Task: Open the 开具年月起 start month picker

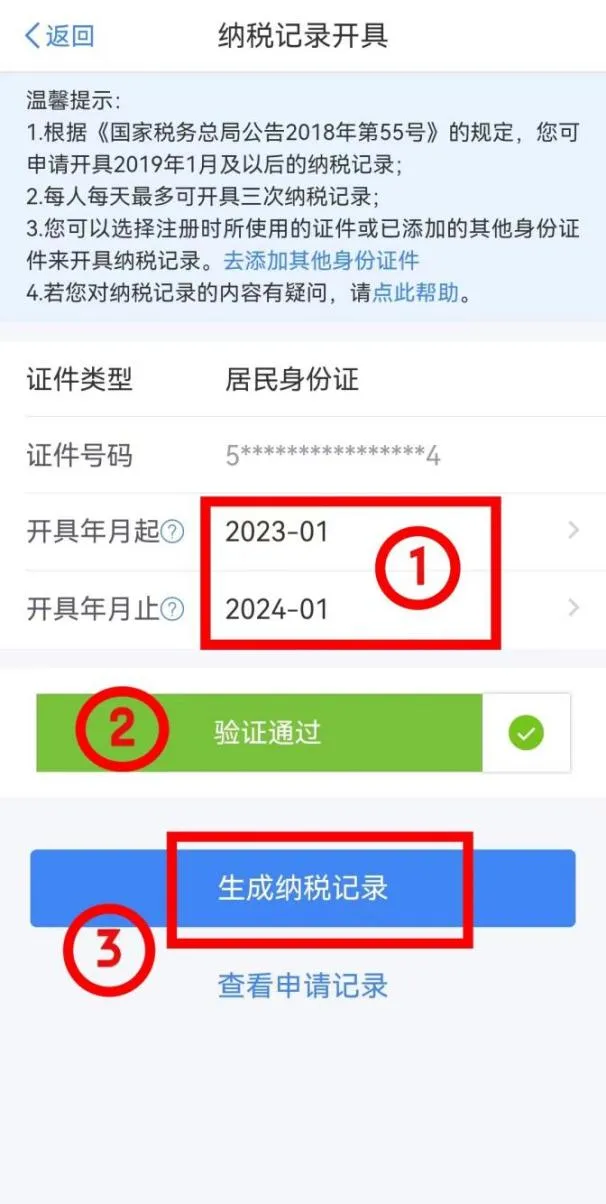Action: [400, 531]
